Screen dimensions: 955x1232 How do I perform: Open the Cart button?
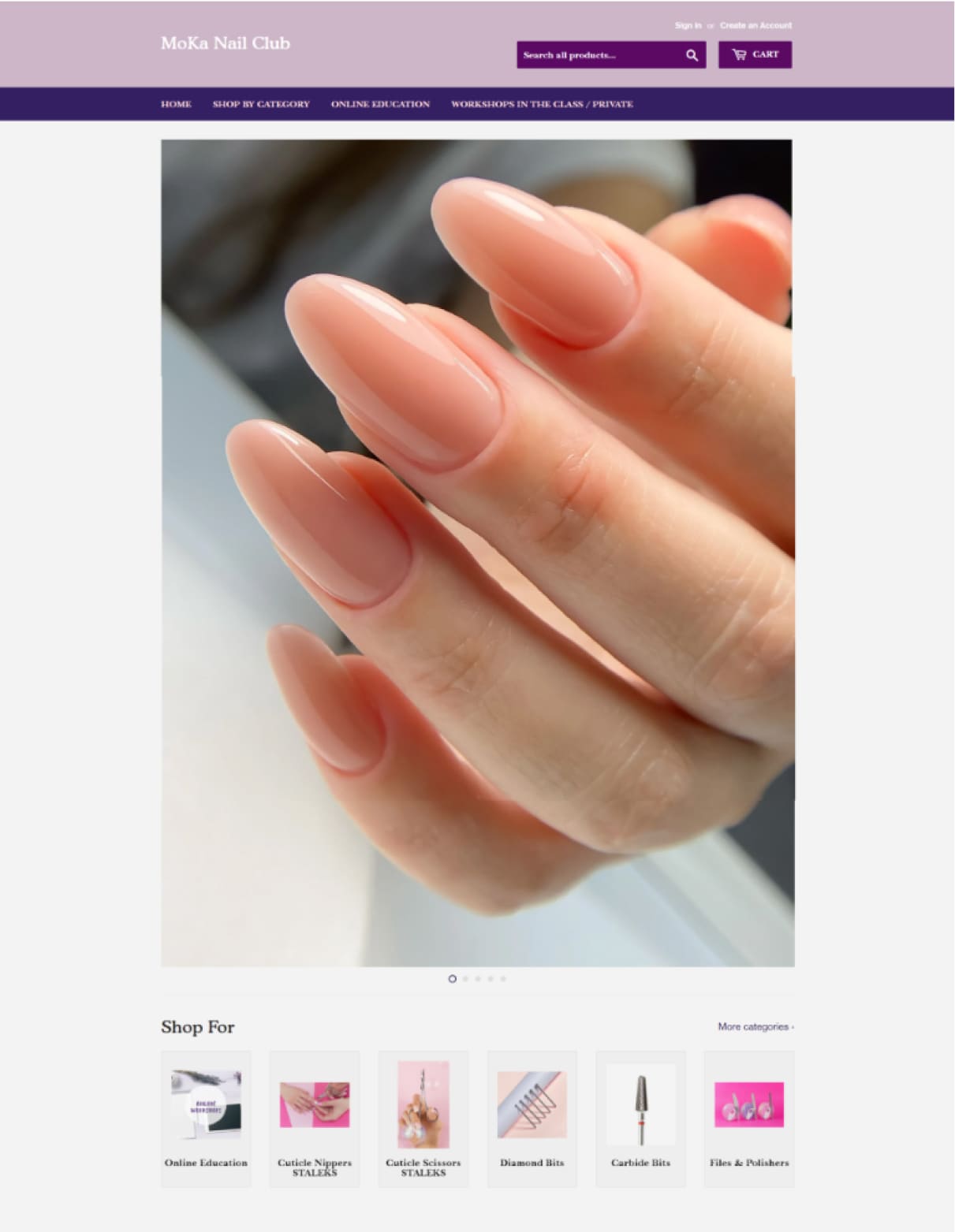point(755,54)
